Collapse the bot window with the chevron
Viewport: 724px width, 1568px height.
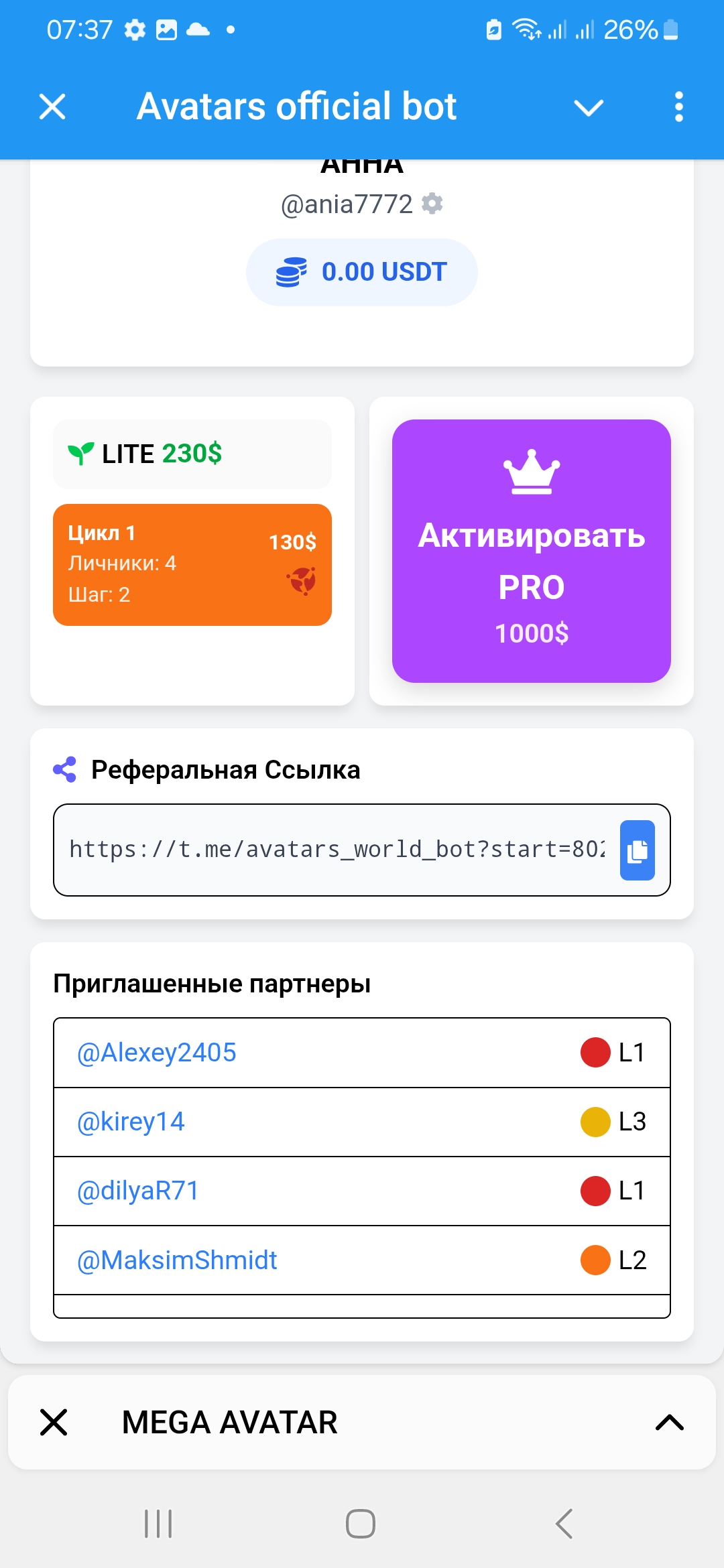click(x=589, y=107)
